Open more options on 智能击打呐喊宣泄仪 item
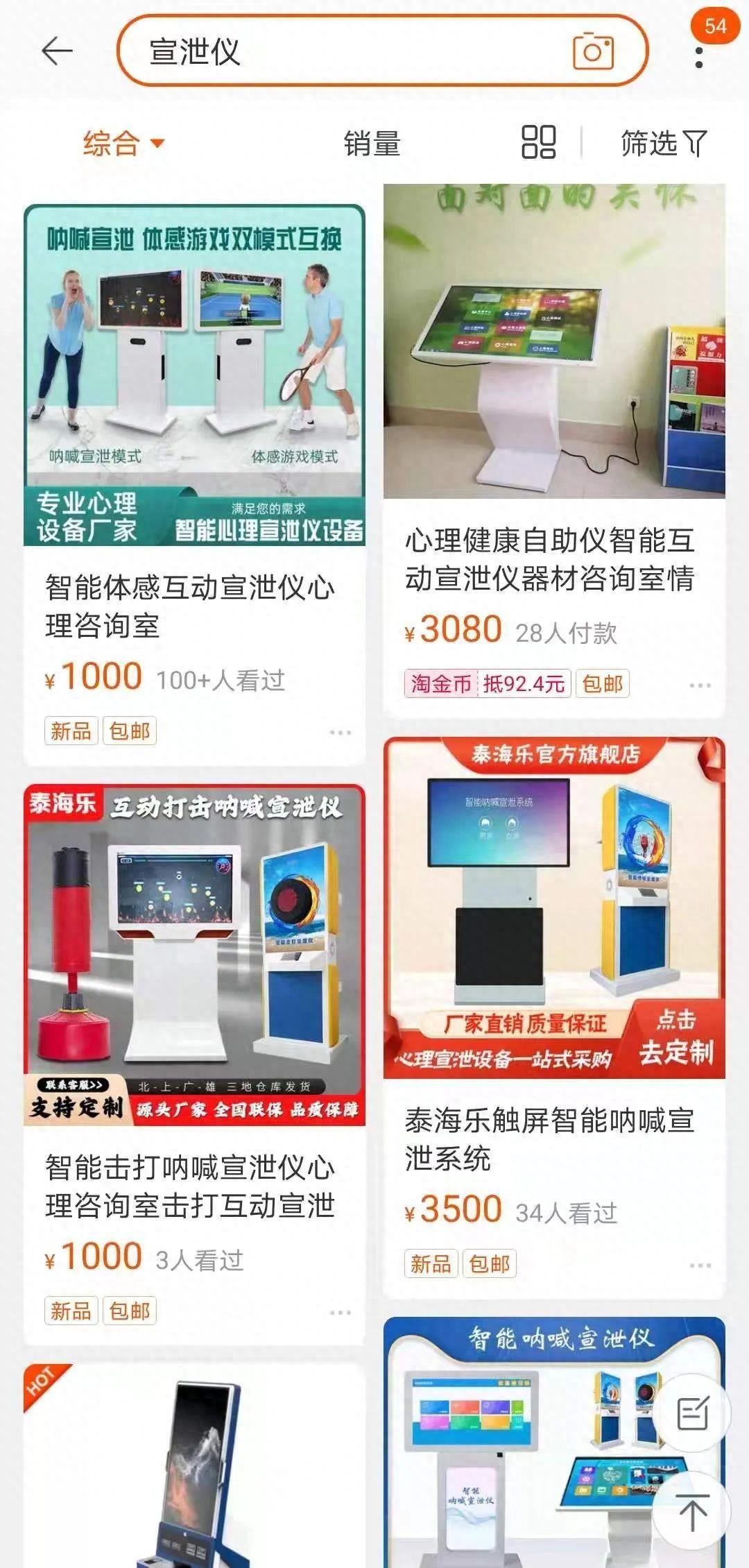Screen dimensions: 749x1568 point(340,1312)
